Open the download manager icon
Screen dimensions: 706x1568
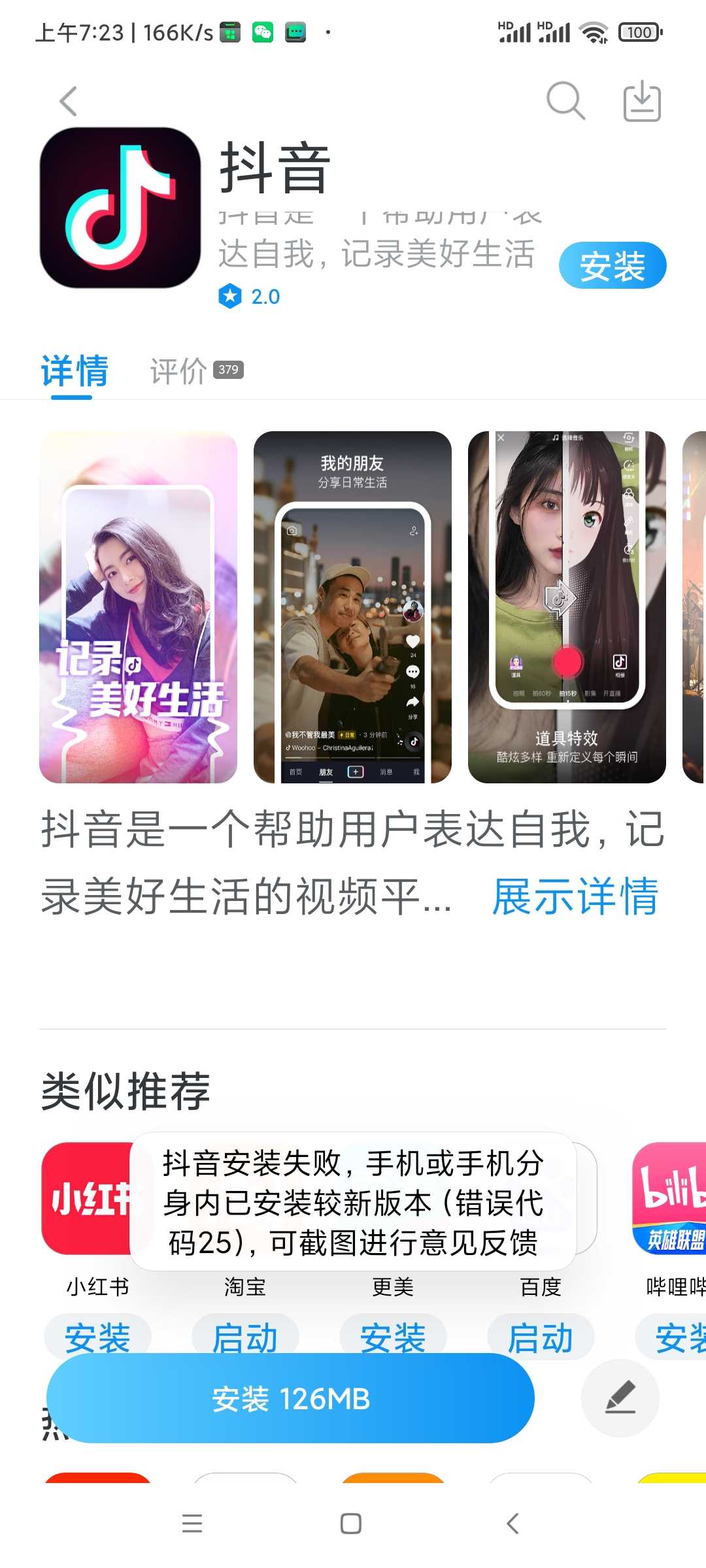pyautogui.click(x=642, y=101)
